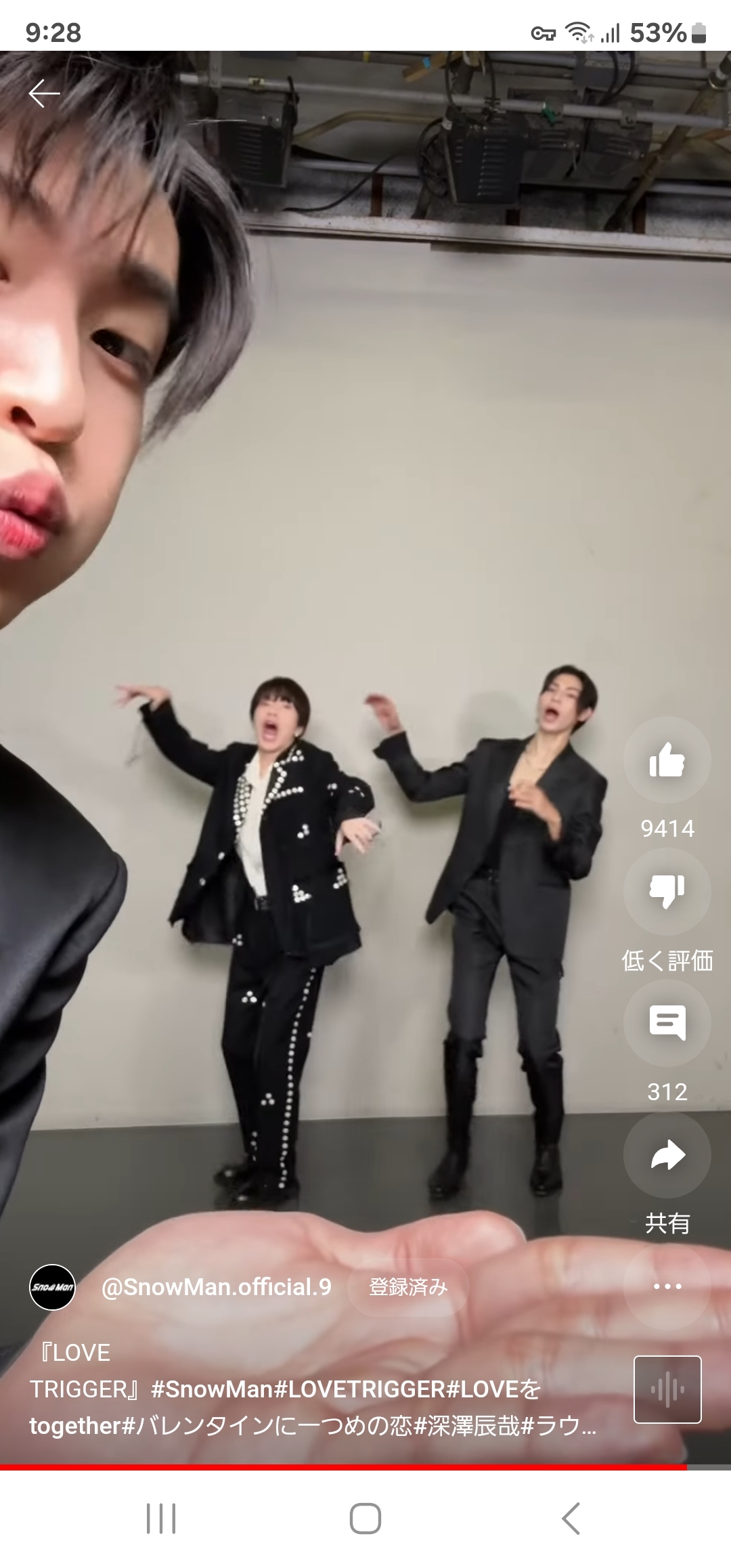
Task: Share this Short video
Action: pos(667,1155)
